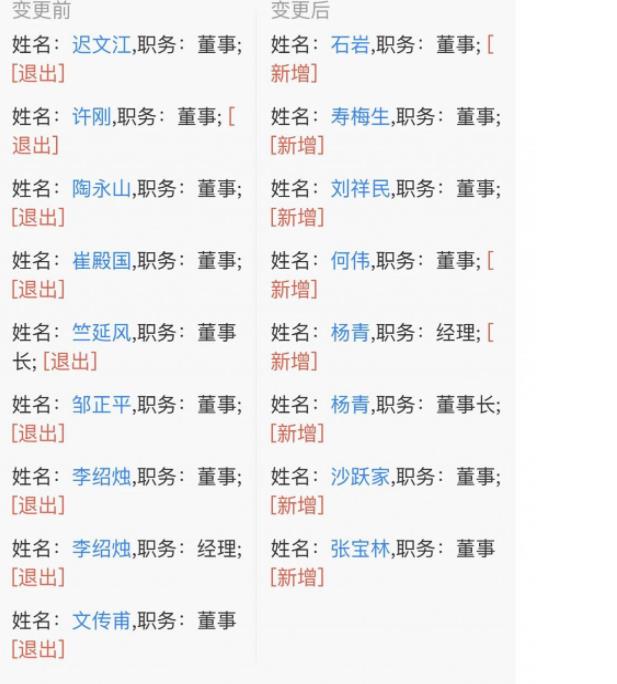Open 杨青 listed as new 经理
The width and height of the screenshot is (617, 684).
click(350, 333)
